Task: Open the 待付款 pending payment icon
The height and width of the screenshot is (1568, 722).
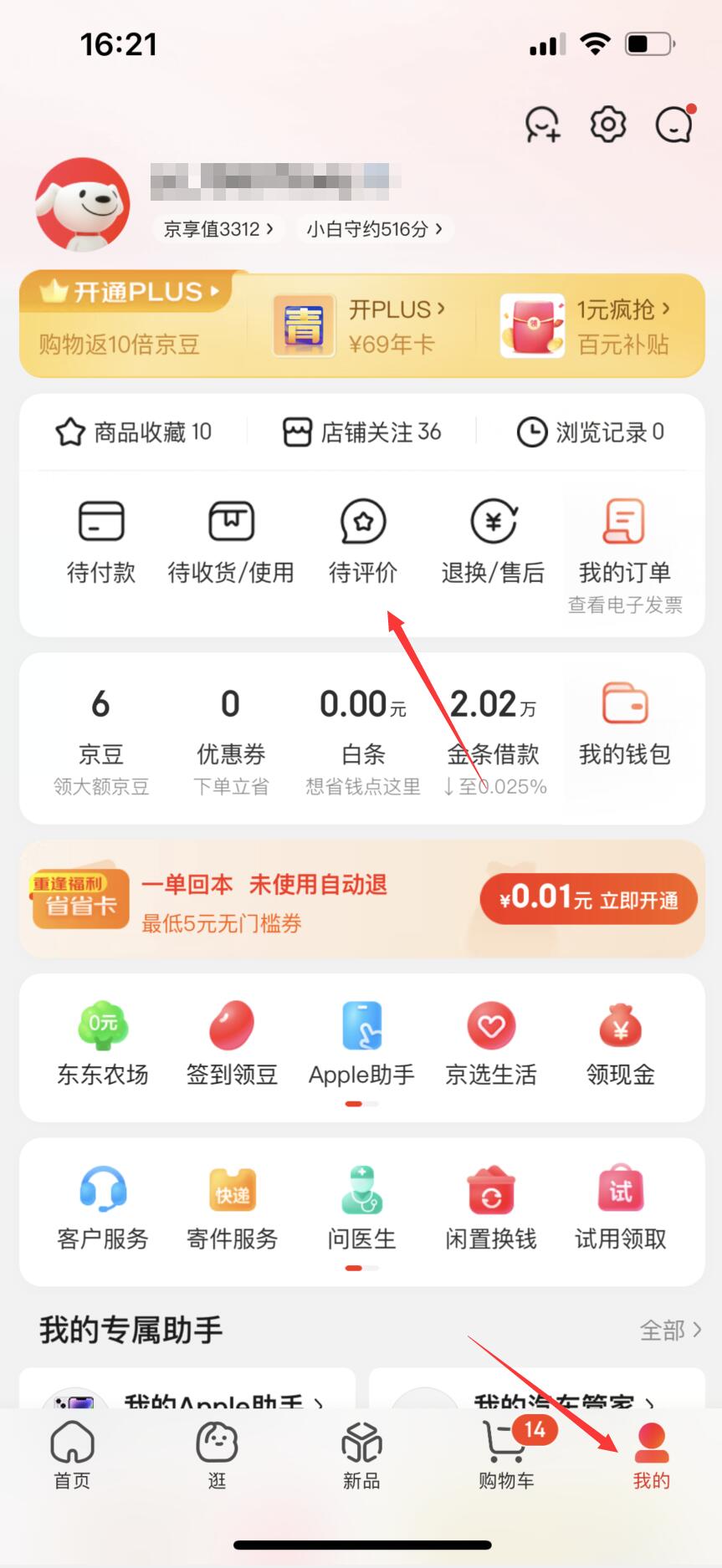Action: coord(100,539)
